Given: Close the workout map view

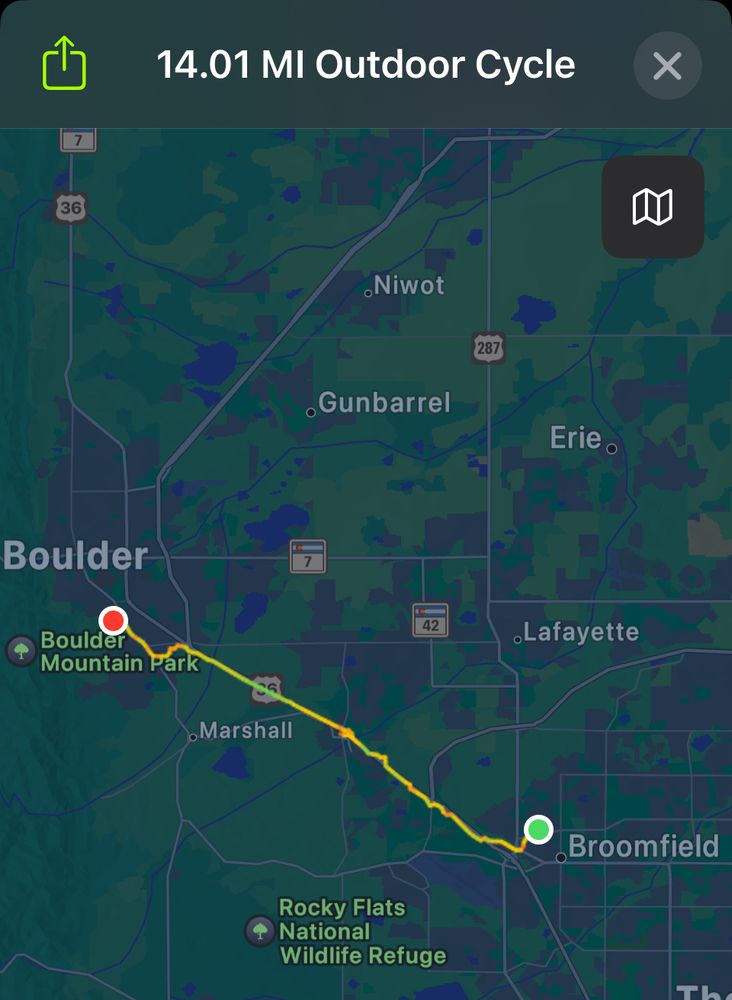Looking at the screenshot, I should (x=667, y=66).
